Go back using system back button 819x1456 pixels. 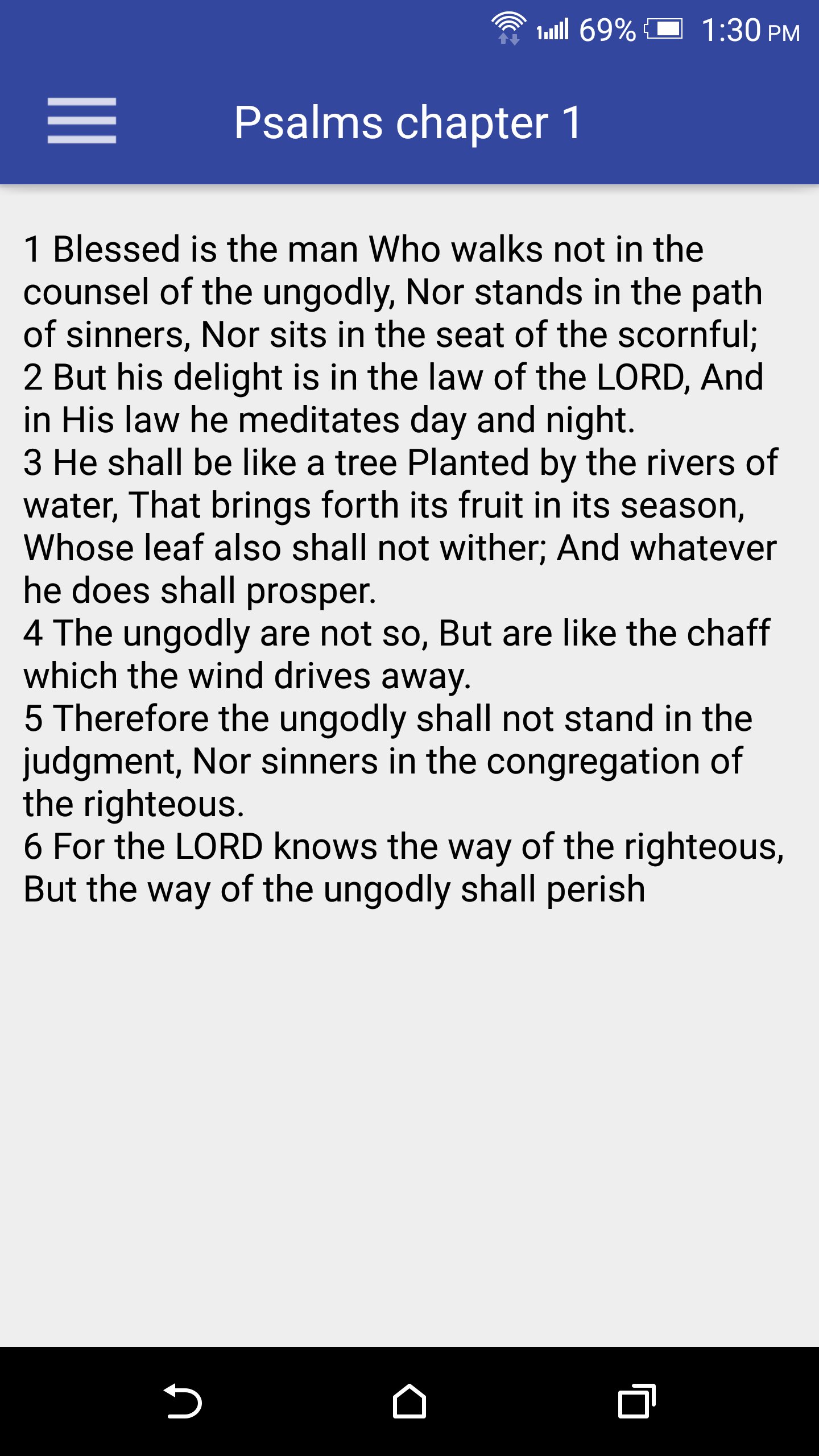tap(182, 1401)
